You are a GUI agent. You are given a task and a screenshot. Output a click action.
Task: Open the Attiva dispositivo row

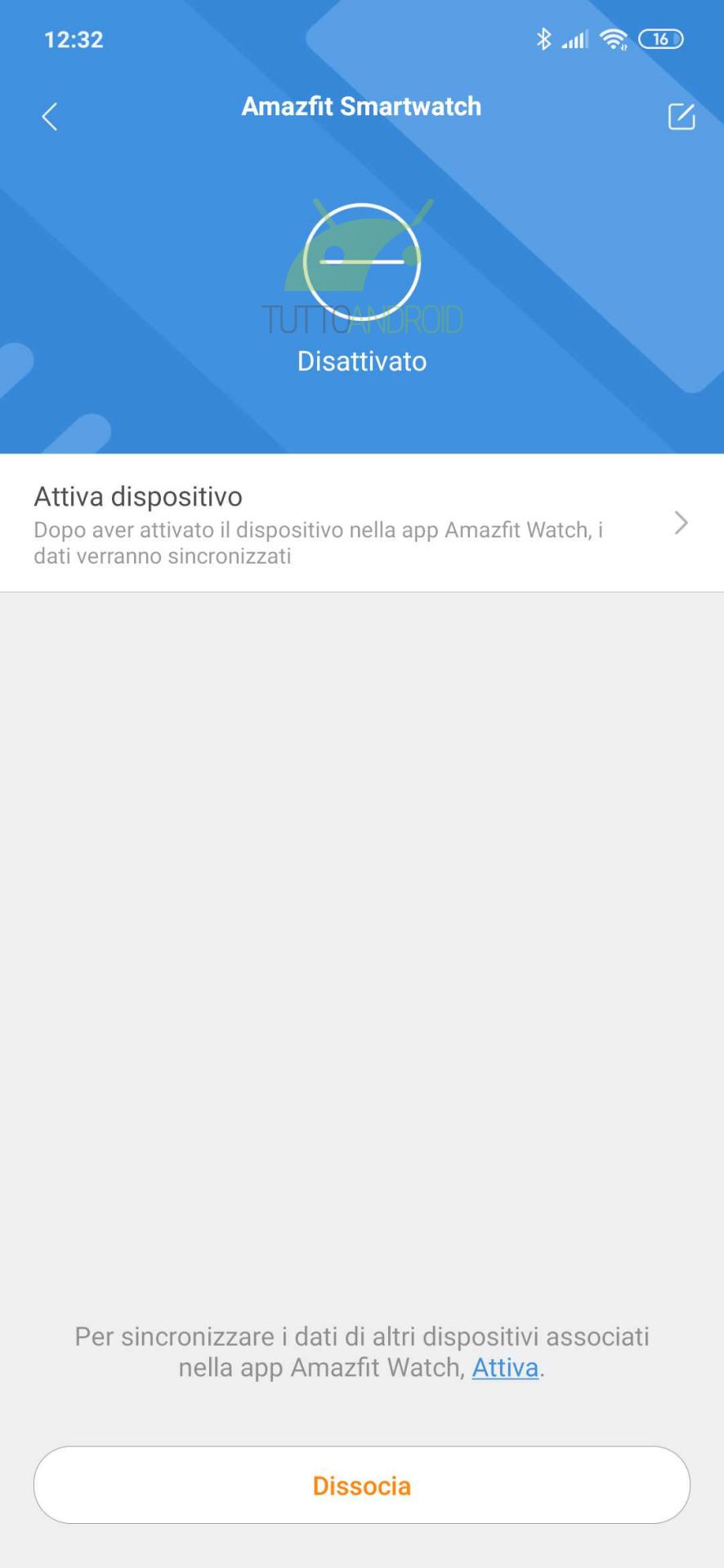[362, 523]
